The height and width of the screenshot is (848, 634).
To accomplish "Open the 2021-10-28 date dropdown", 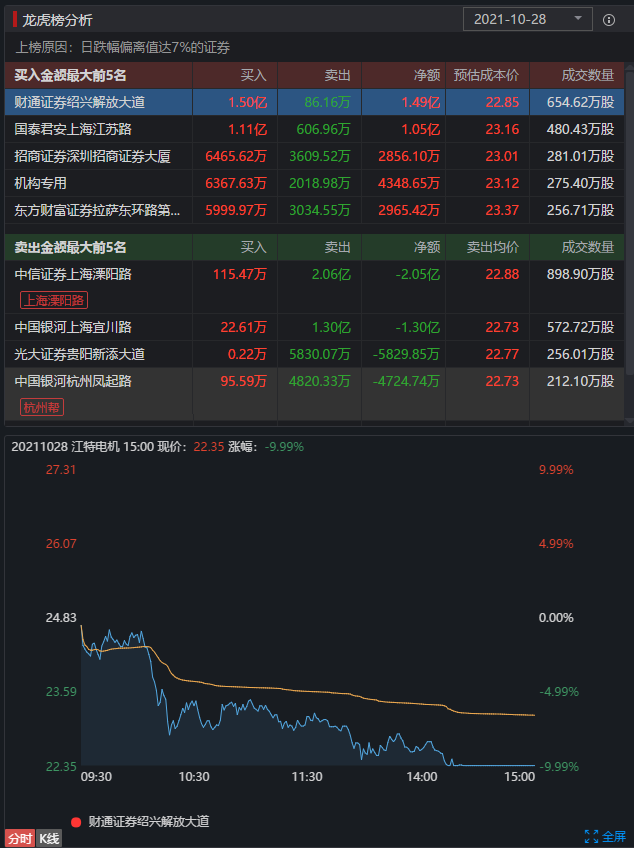I will point(528,19).
